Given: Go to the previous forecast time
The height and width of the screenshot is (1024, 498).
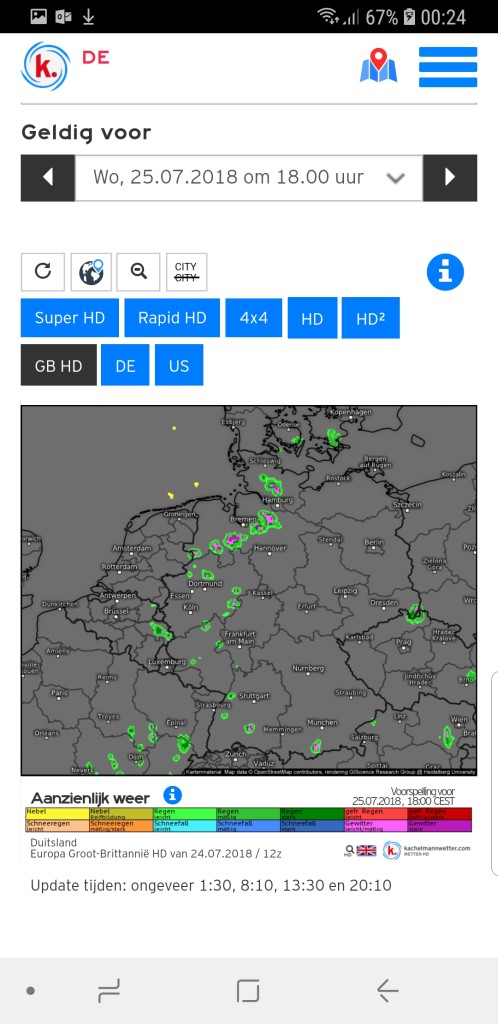Looking at the screenshot, I should (x=48, y=178).
